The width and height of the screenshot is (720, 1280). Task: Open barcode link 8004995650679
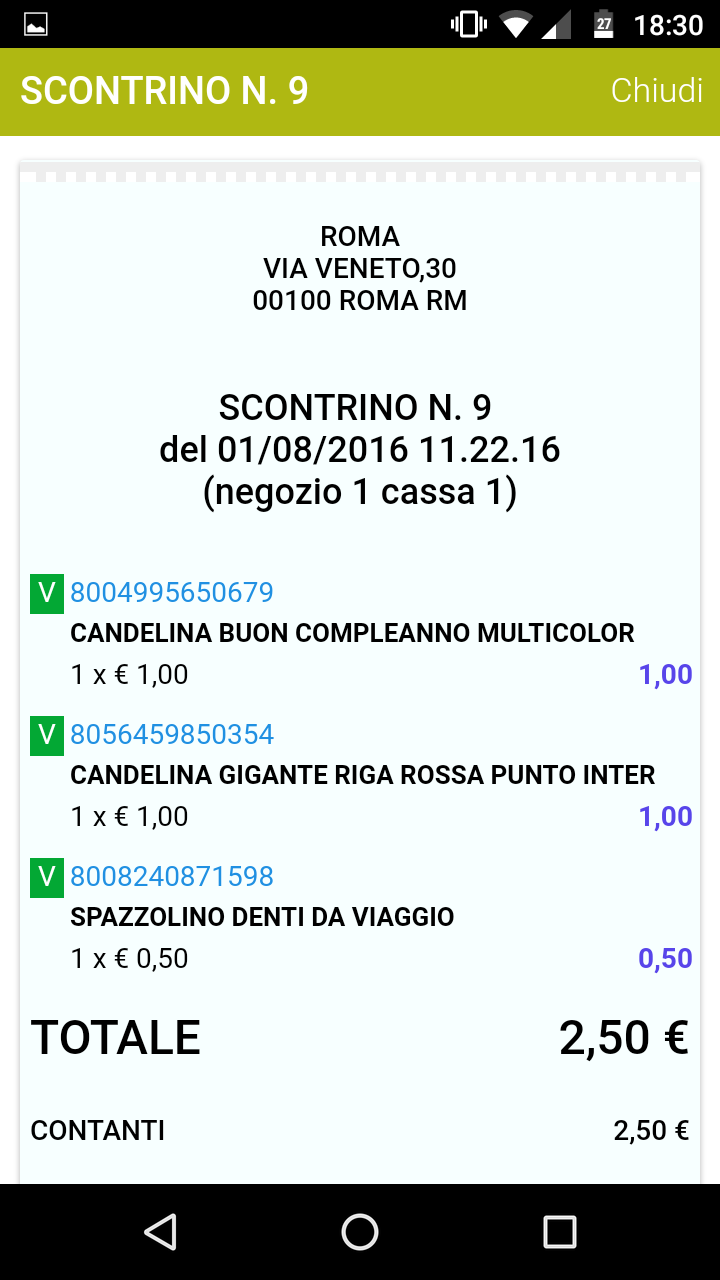[x=171, y=592]
